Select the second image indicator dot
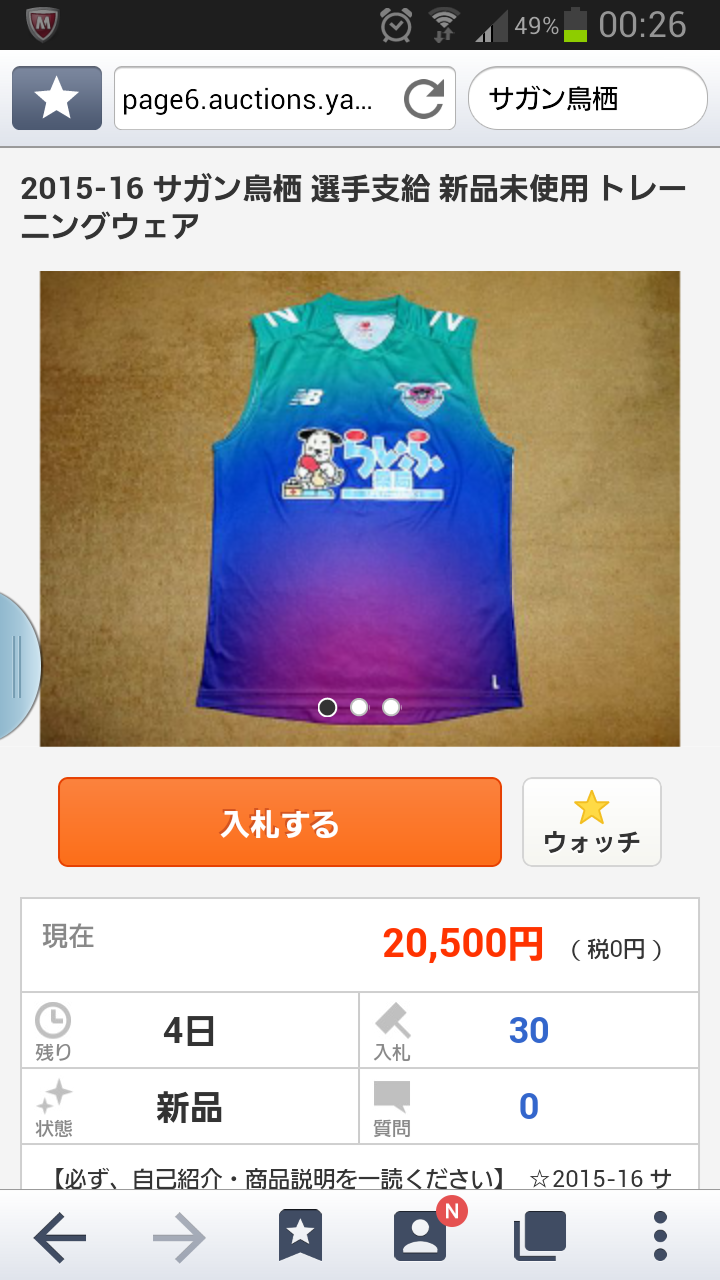Screen dimensions: 720x1280 (359, 707)
